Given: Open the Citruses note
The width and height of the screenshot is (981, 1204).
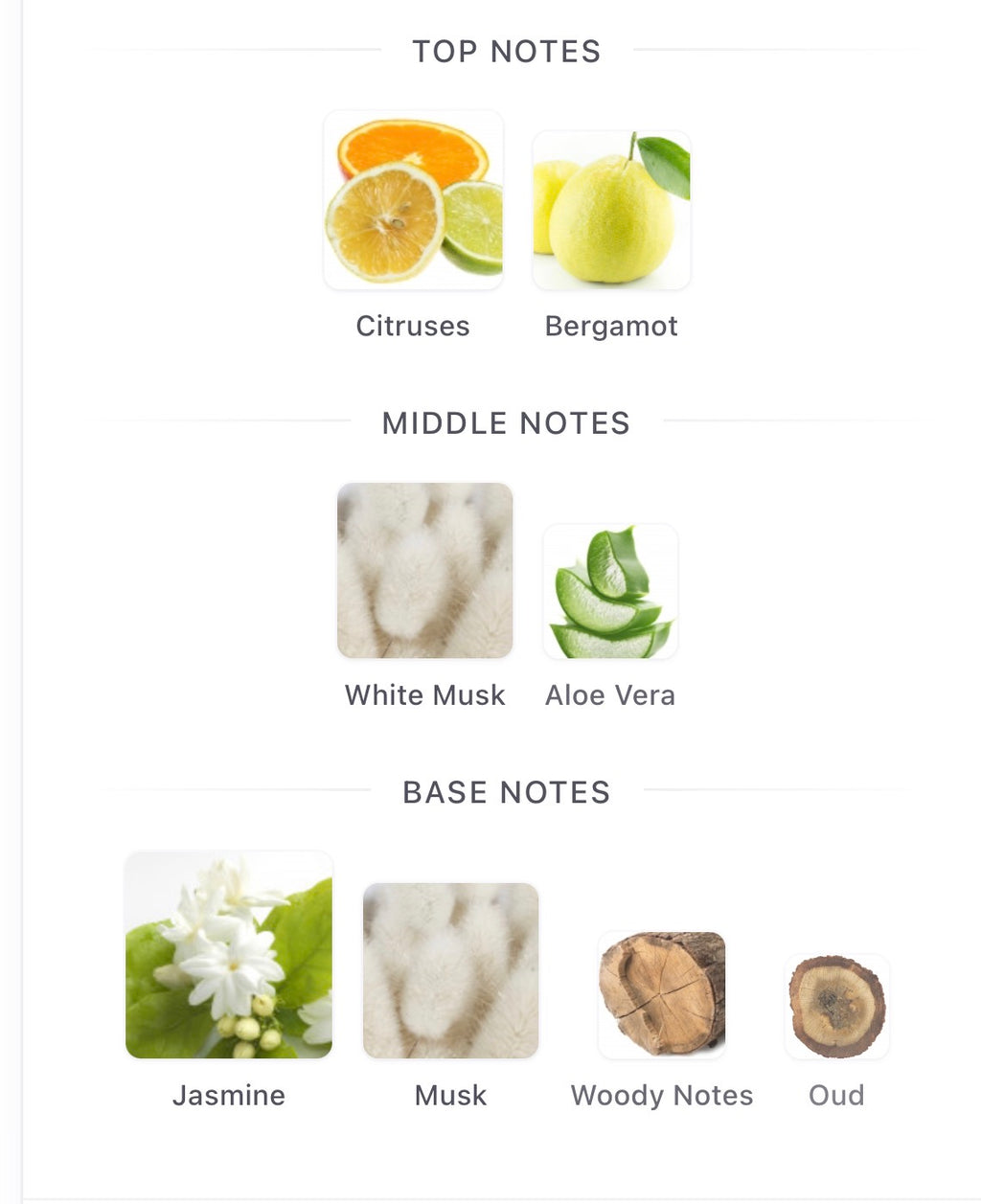Looking at the screenshot, I should (x=413, y=201).
